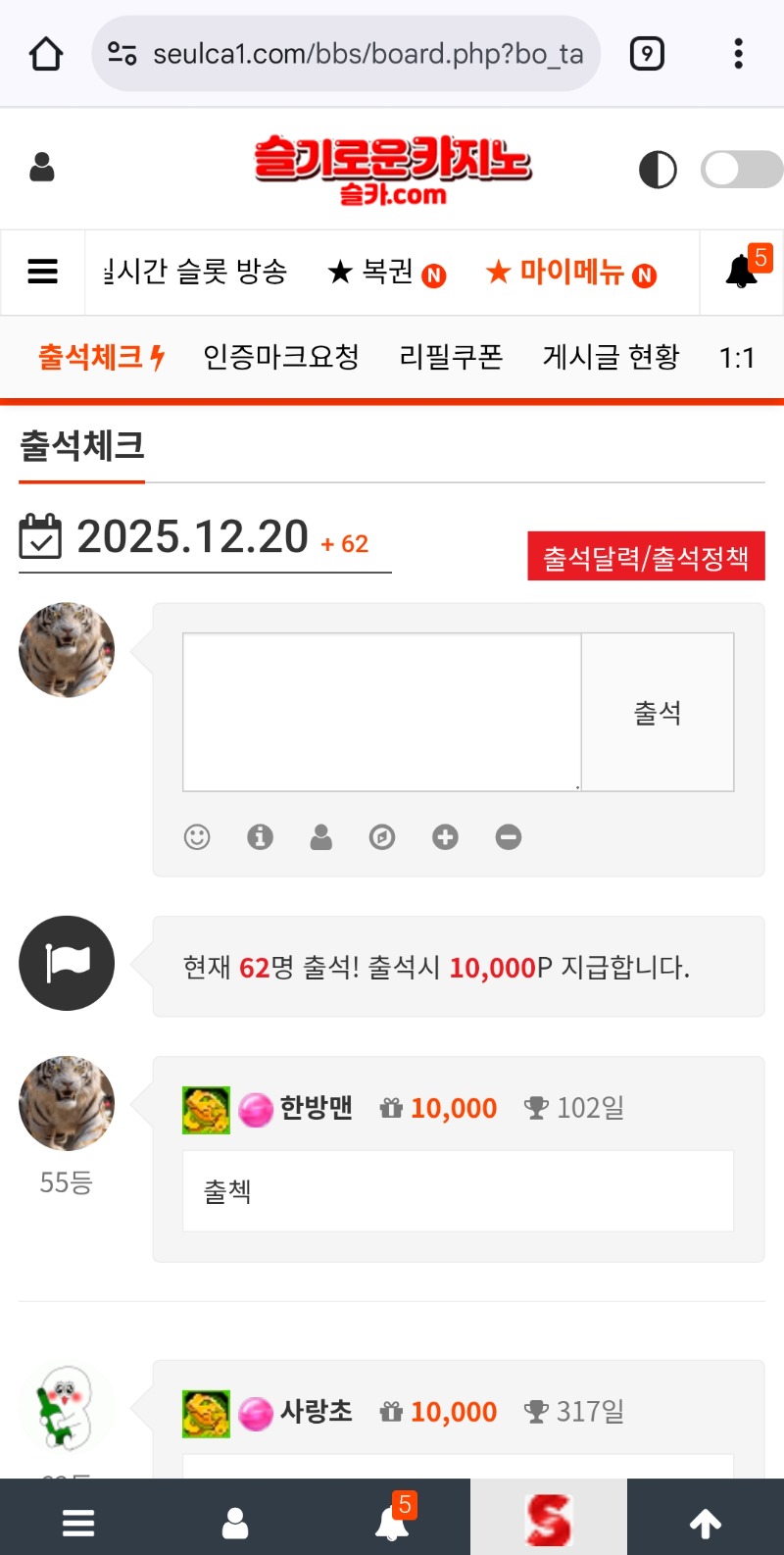The width and height of the screenshot is (784, 1555).
Task: Focus the attendance comment text box
Action: (x=382, y=712)
